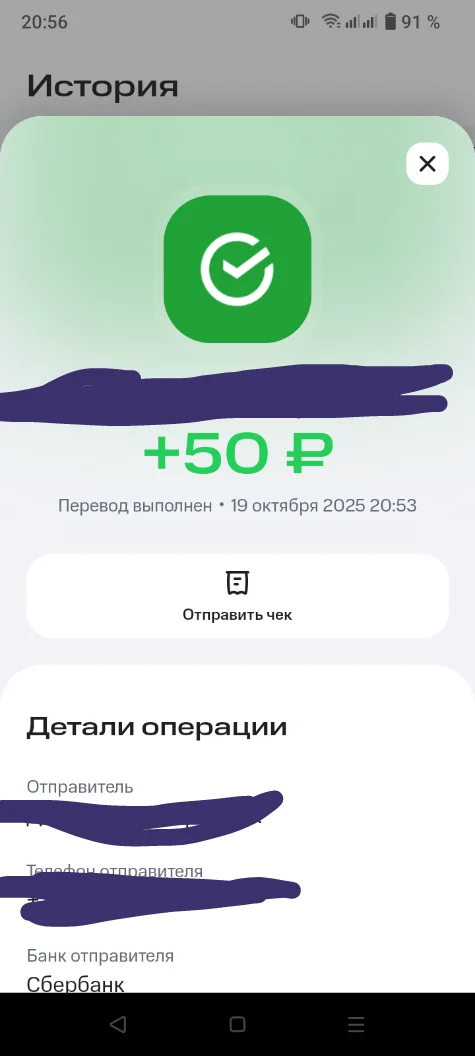Close the transfer details sheet
This screenshot has height=1056, width=475.
pos(427,164)
